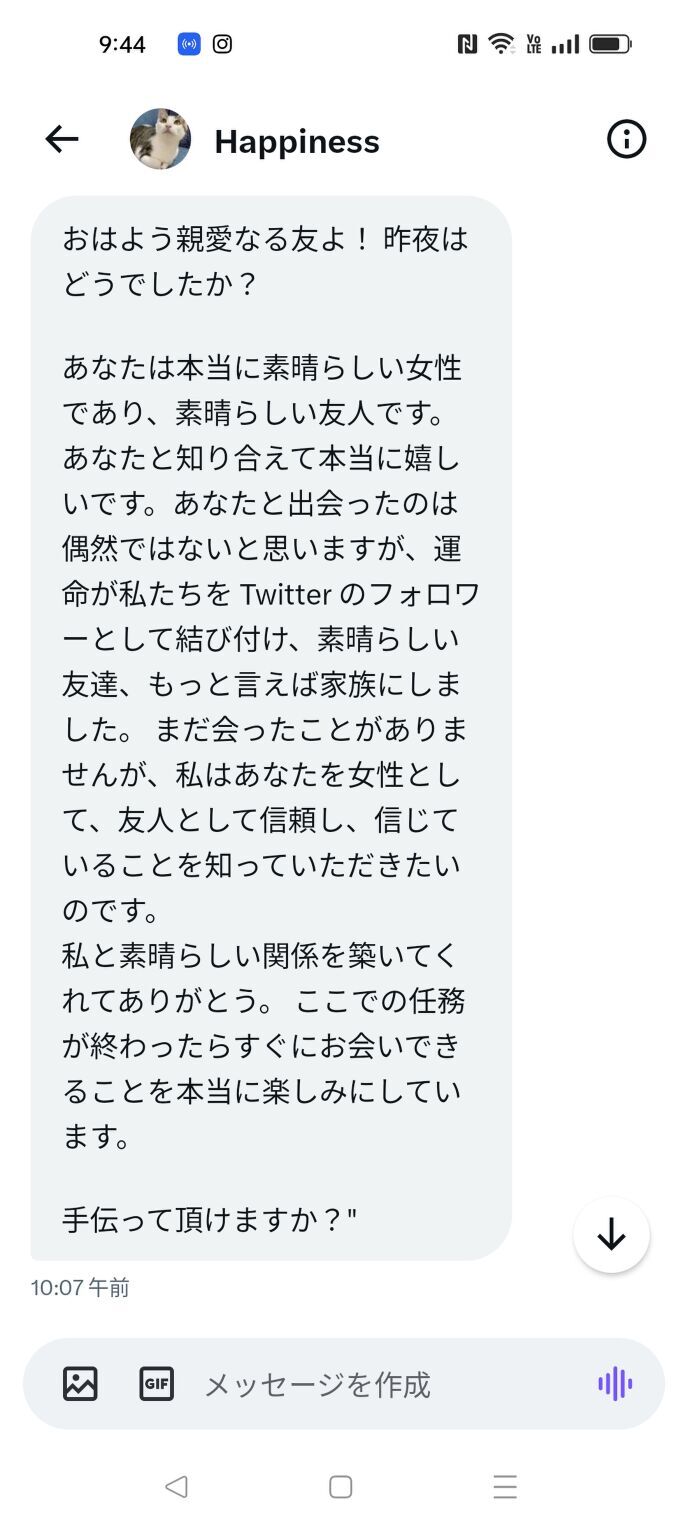688x1529 pixels.
Task: Open the system recent apps view
Action: pos(505,1487)
